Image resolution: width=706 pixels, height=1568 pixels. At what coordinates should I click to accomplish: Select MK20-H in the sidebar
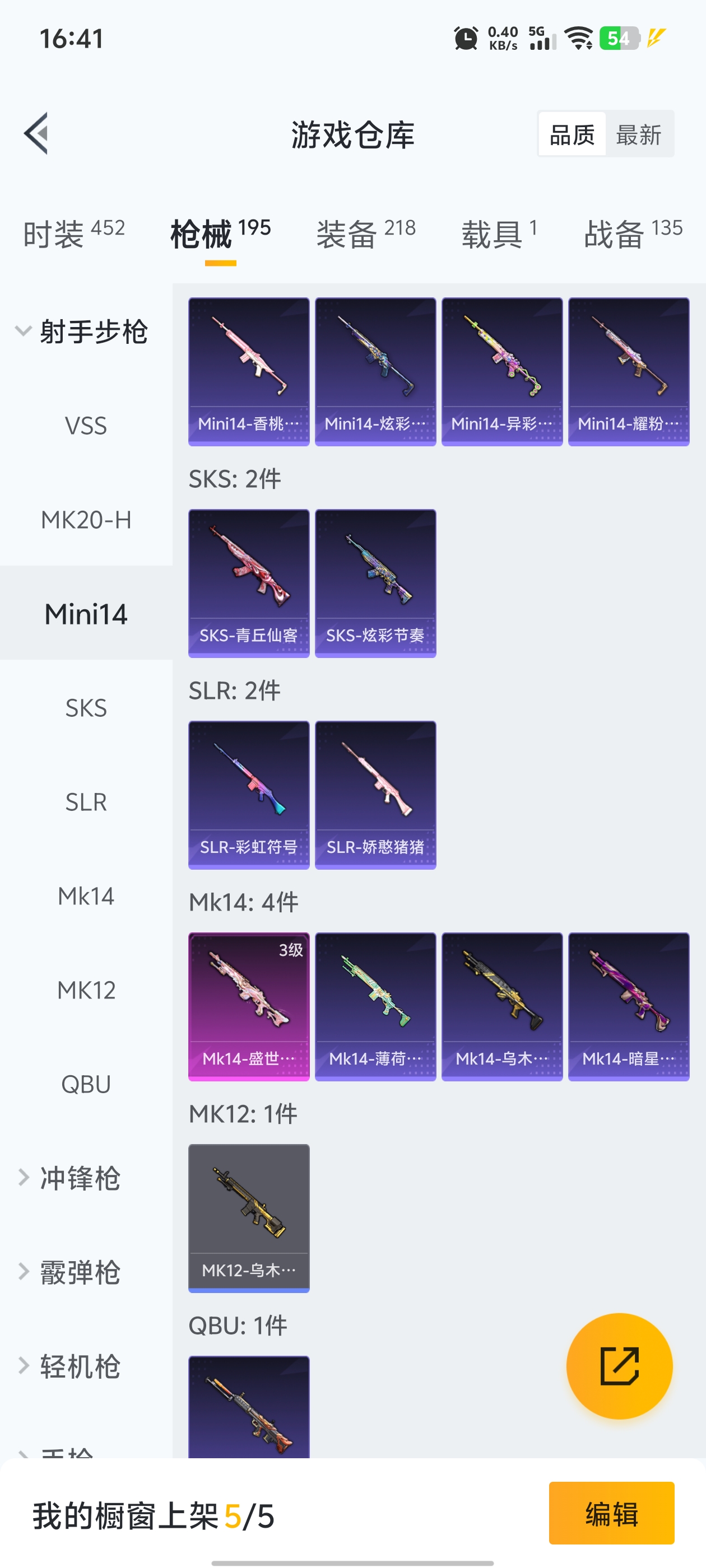(86, 520)
